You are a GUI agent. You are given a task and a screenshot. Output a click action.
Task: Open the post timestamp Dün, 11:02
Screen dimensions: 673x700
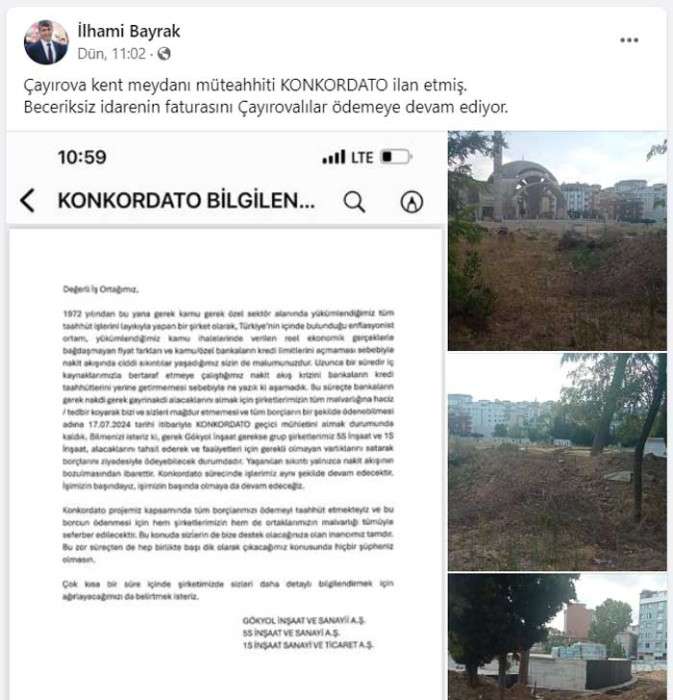point(115,54)
